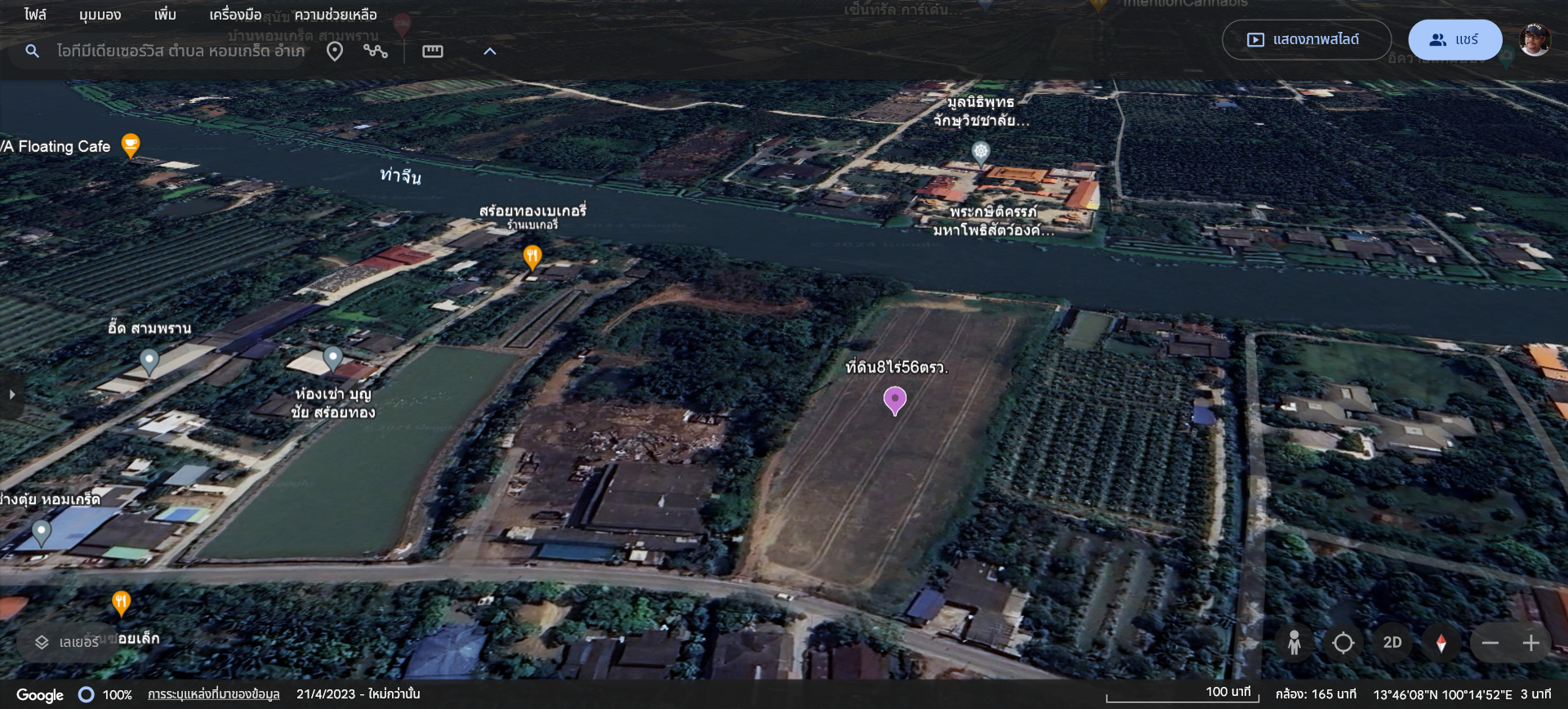Screen dimensions: 1568x709
Task: Open the เพิ่ม menu
Action: (165, 15)
